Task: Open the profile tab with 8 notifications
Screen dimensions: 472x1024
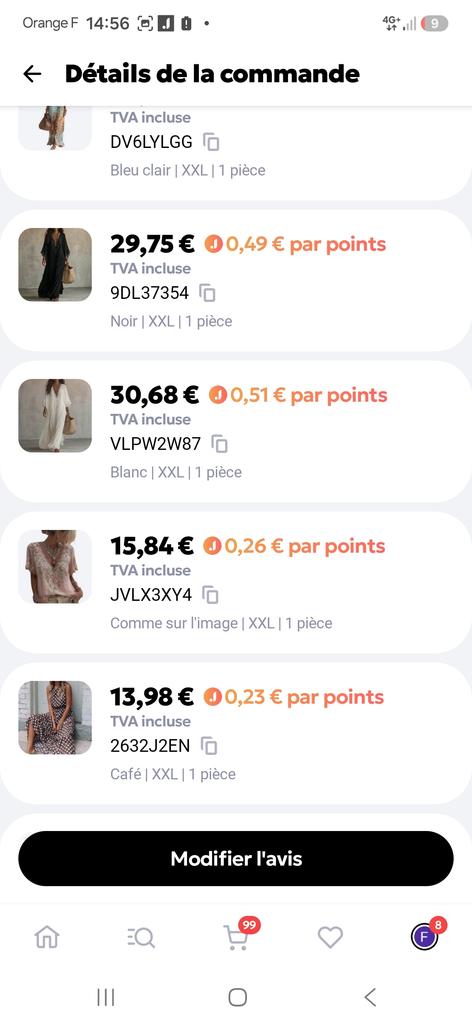Action: pos(426,935)
